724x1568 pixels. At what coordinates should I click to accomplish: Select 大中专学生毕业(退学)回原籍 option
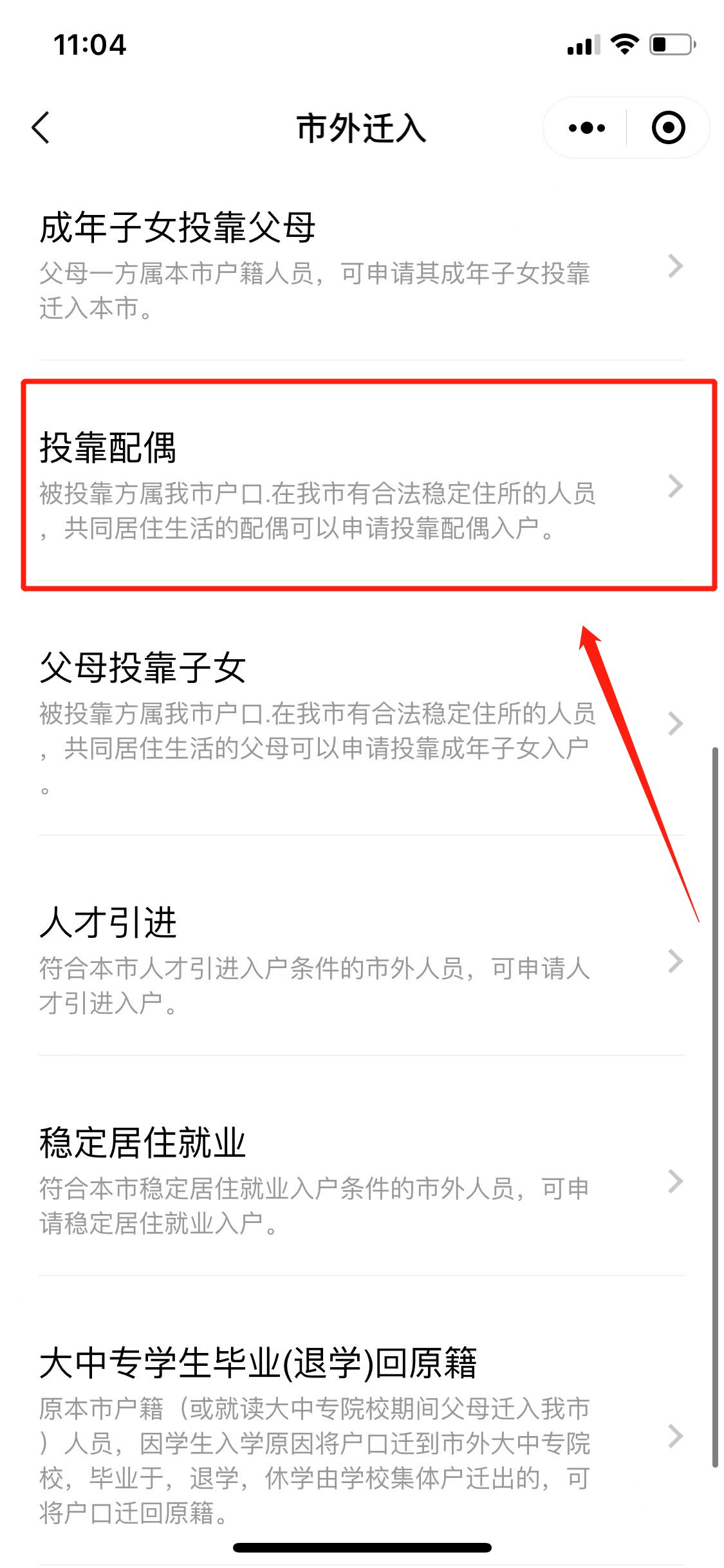point(360,1434)
